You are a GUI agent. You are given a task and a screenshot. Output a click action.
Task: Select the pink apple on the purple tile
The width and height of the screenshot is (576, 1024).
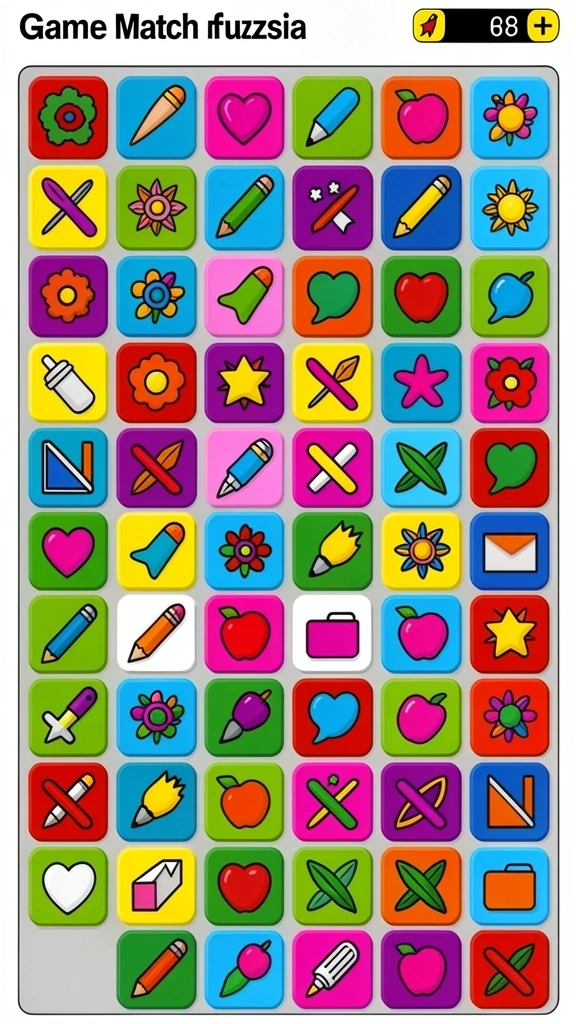[421, 969]
